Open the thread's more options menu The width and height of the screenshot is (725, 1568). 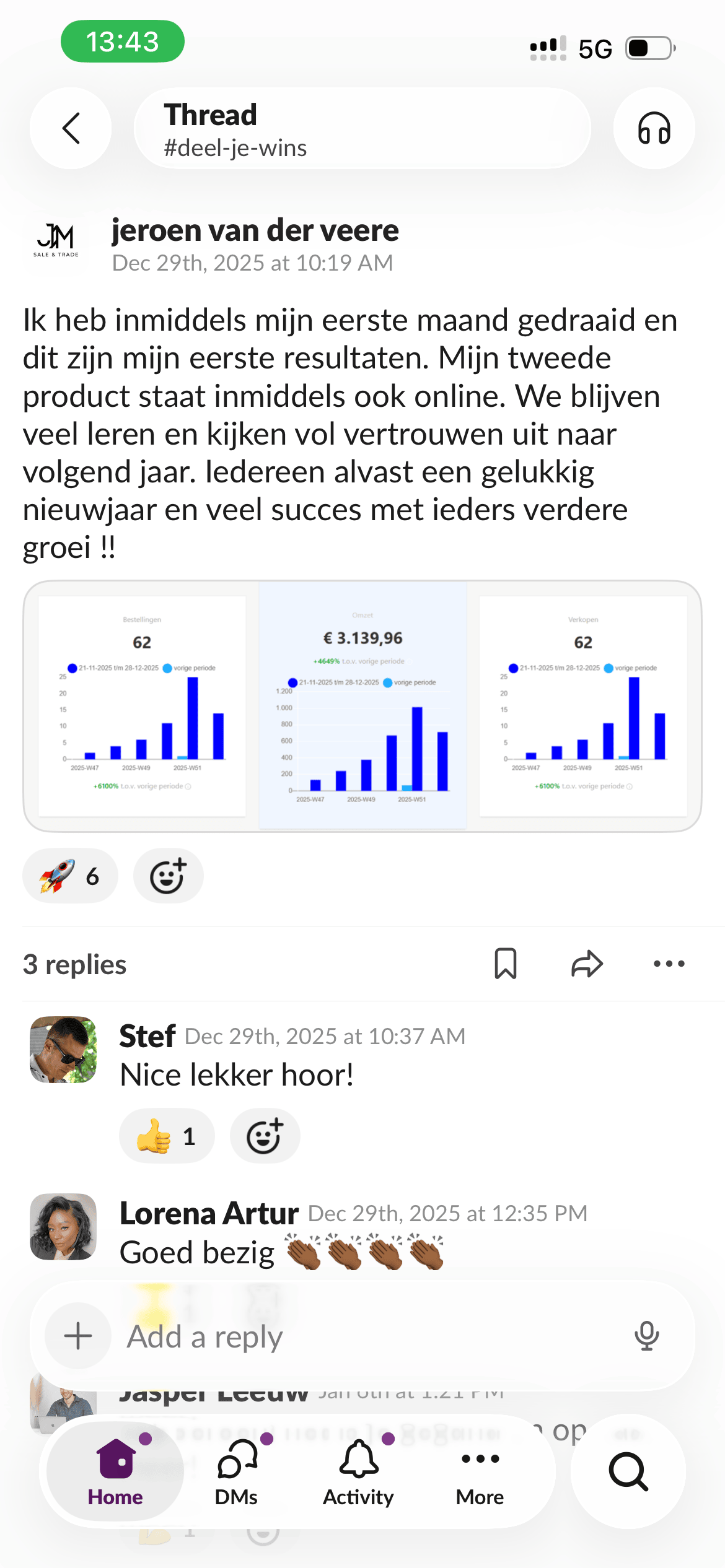tap(669, 964)
